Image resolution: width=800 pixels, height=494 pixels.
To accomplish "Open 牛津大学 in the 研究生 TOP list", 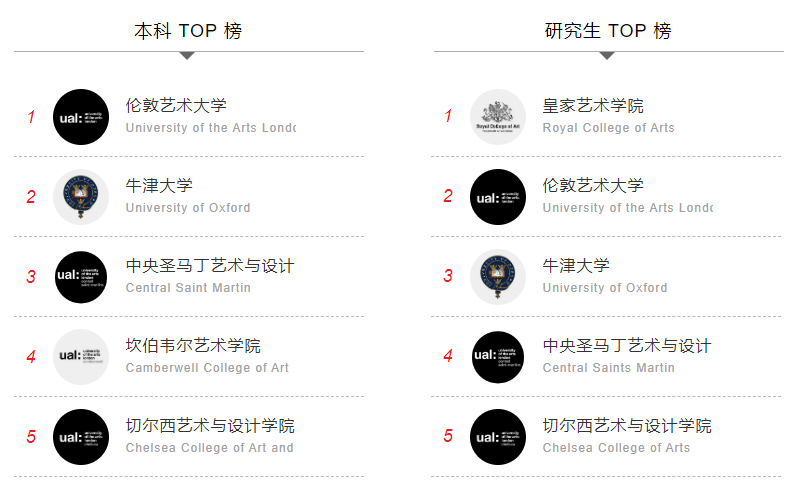I will point(576,266).
